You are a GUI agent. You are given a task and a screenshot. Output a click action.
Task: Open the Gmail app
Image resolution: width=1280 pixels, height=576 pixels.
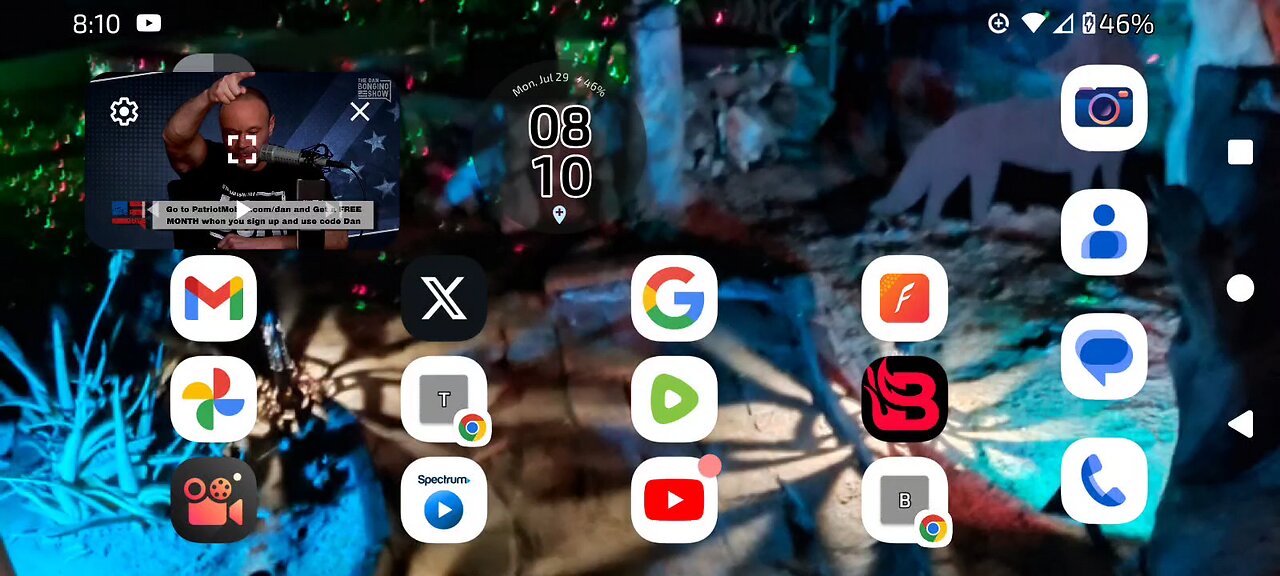coord(214,298)
